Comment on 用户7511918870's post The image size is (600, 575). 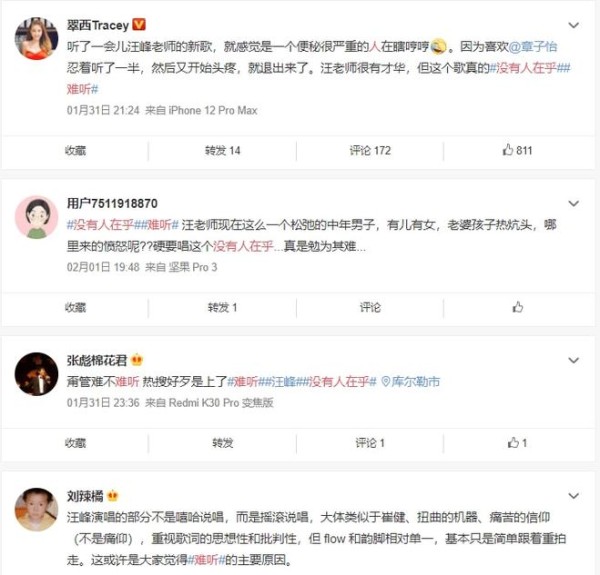point(369,308)
